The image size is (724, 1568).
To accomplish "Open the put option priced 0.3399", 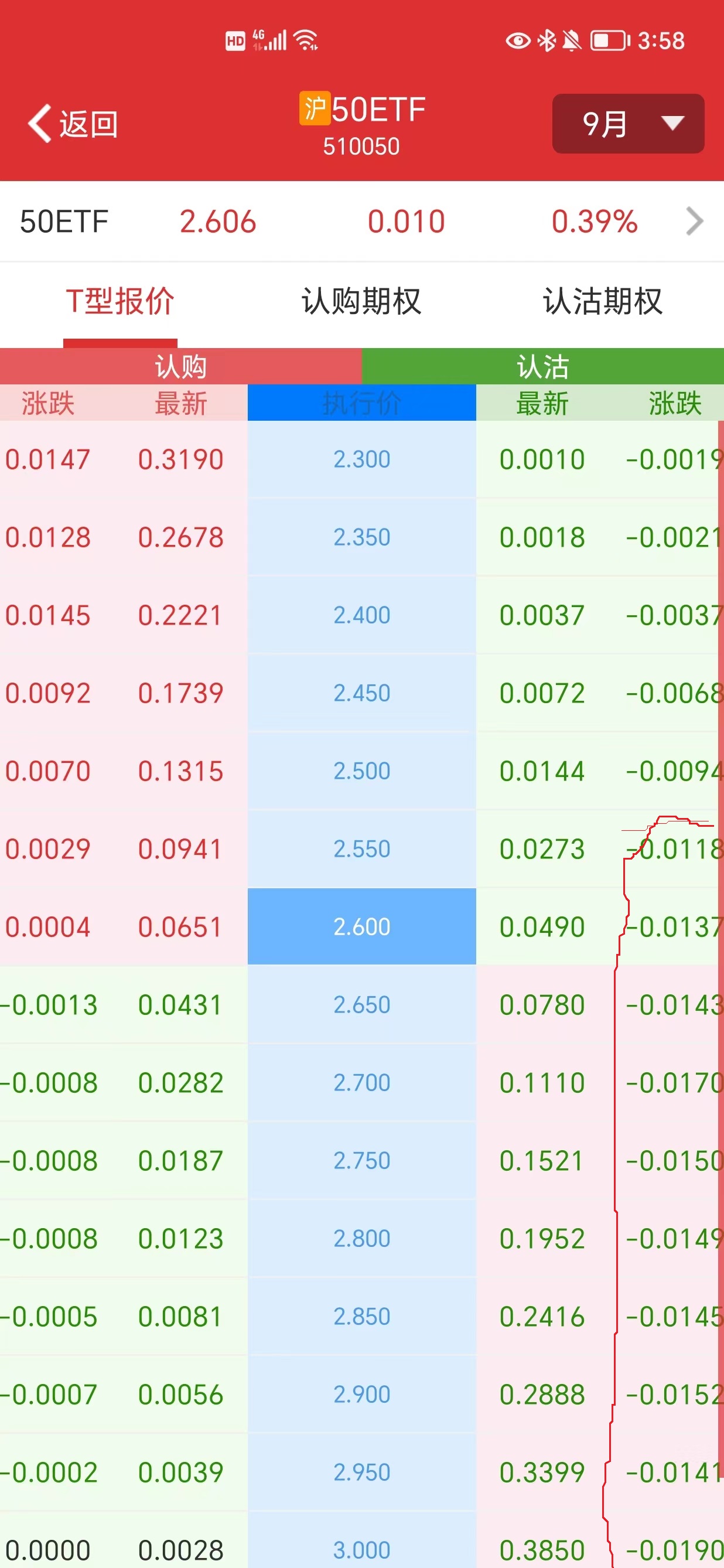I will tap(541, 1472).
